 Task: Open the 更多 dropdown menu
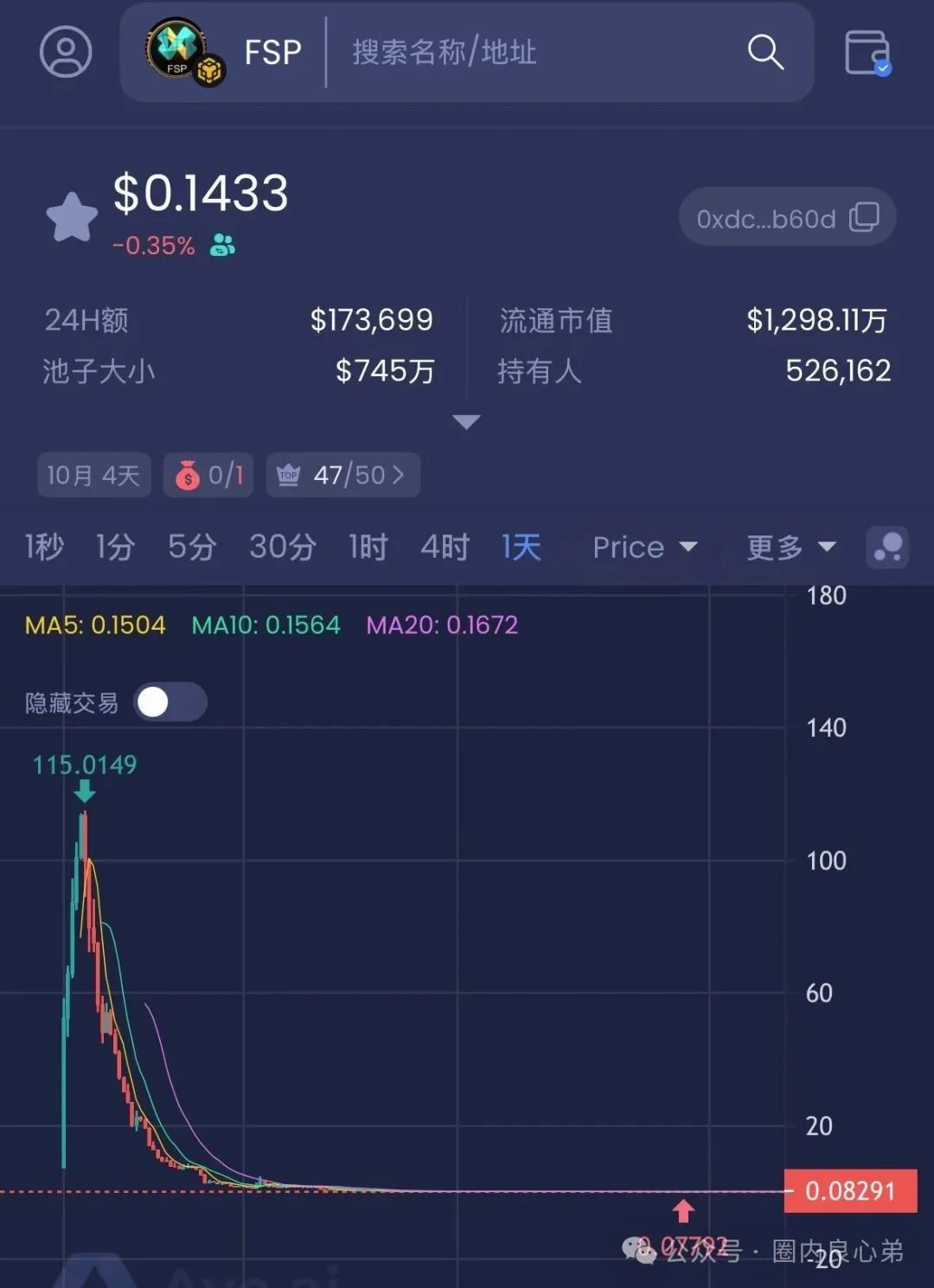pyautogui.click(x=790, y=547)
